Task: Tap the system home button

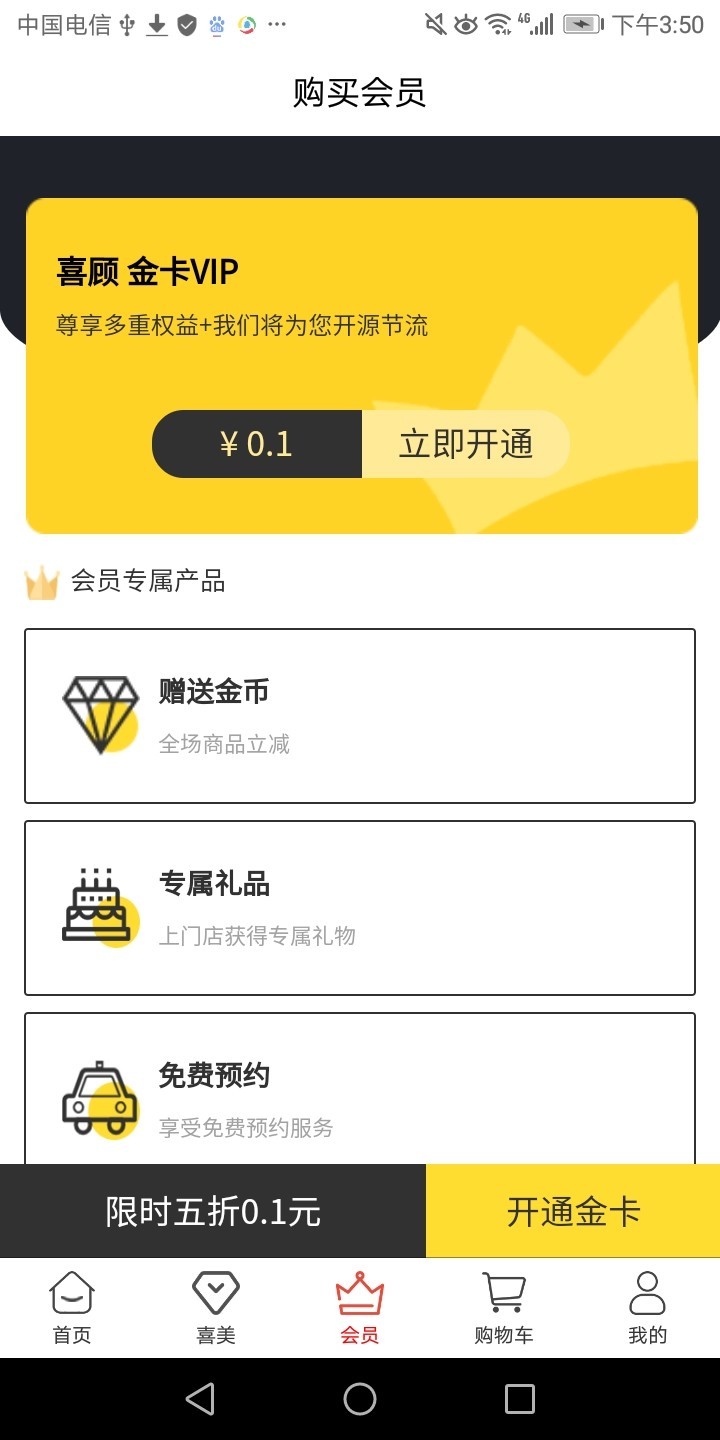Action: point(360,1399)
